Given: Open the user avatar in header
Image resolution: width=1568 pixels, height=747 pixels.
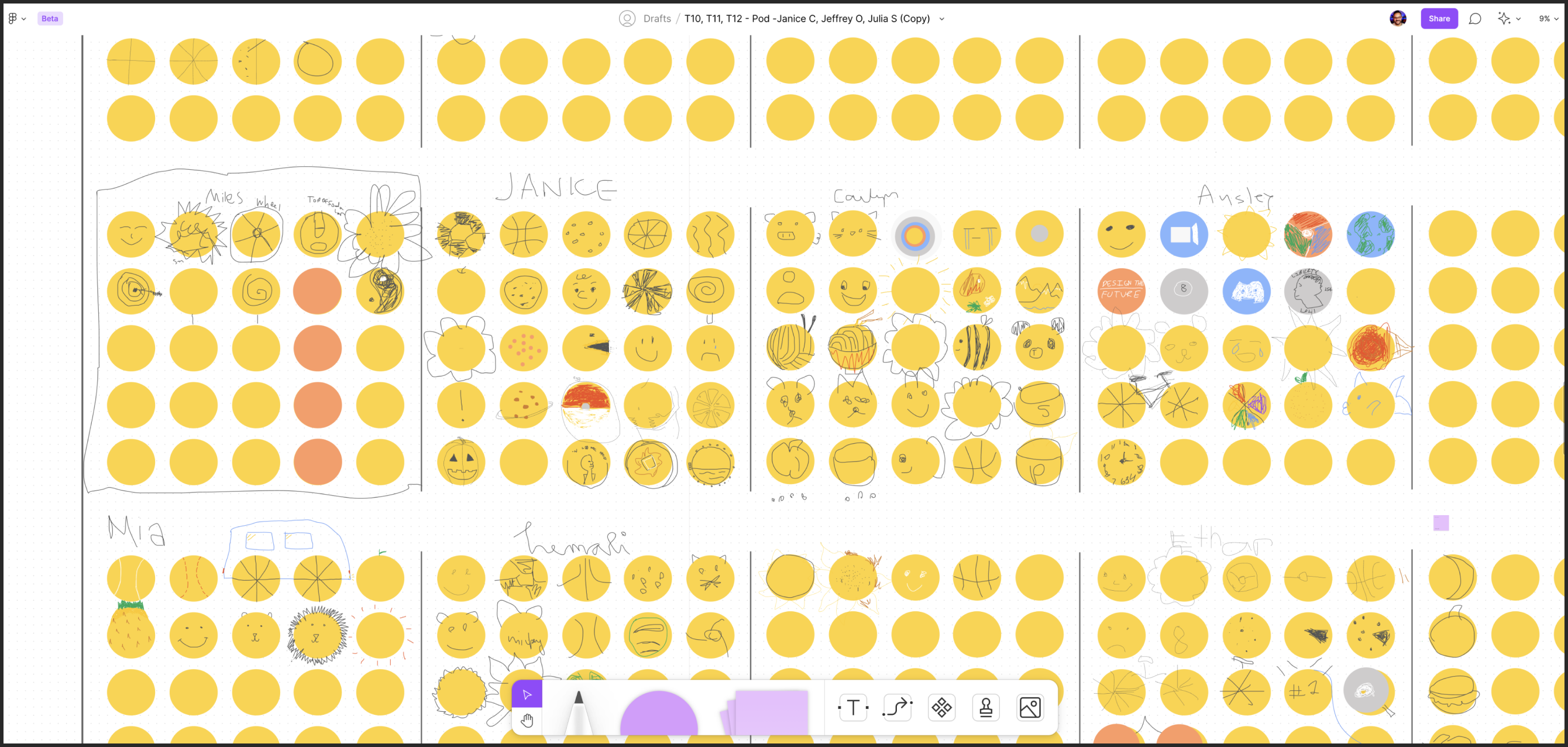Looking at the screenshot, I should [1398, 18].
